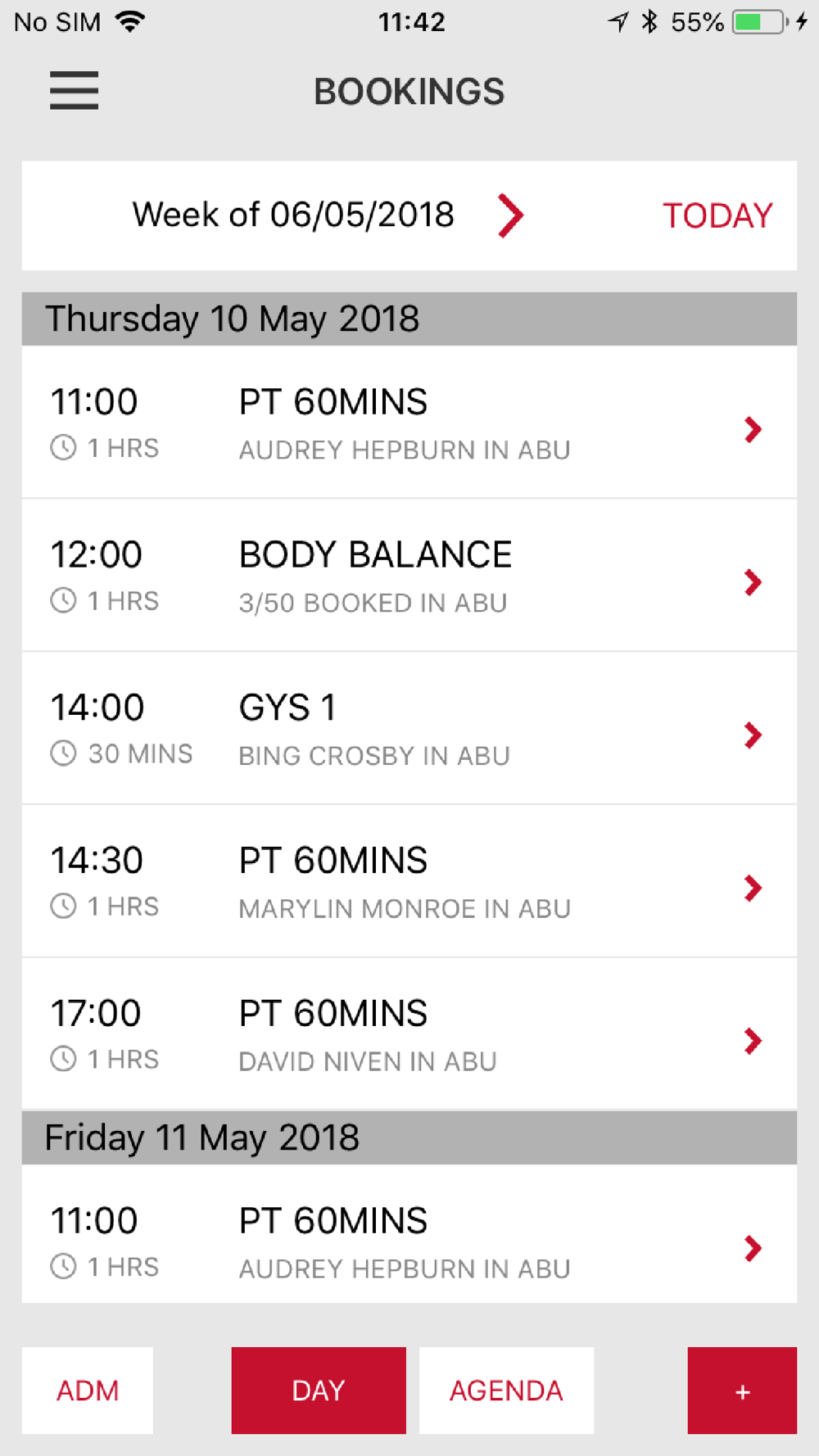
Task: Add a new booking with plus button
Action: [742, 1390]
